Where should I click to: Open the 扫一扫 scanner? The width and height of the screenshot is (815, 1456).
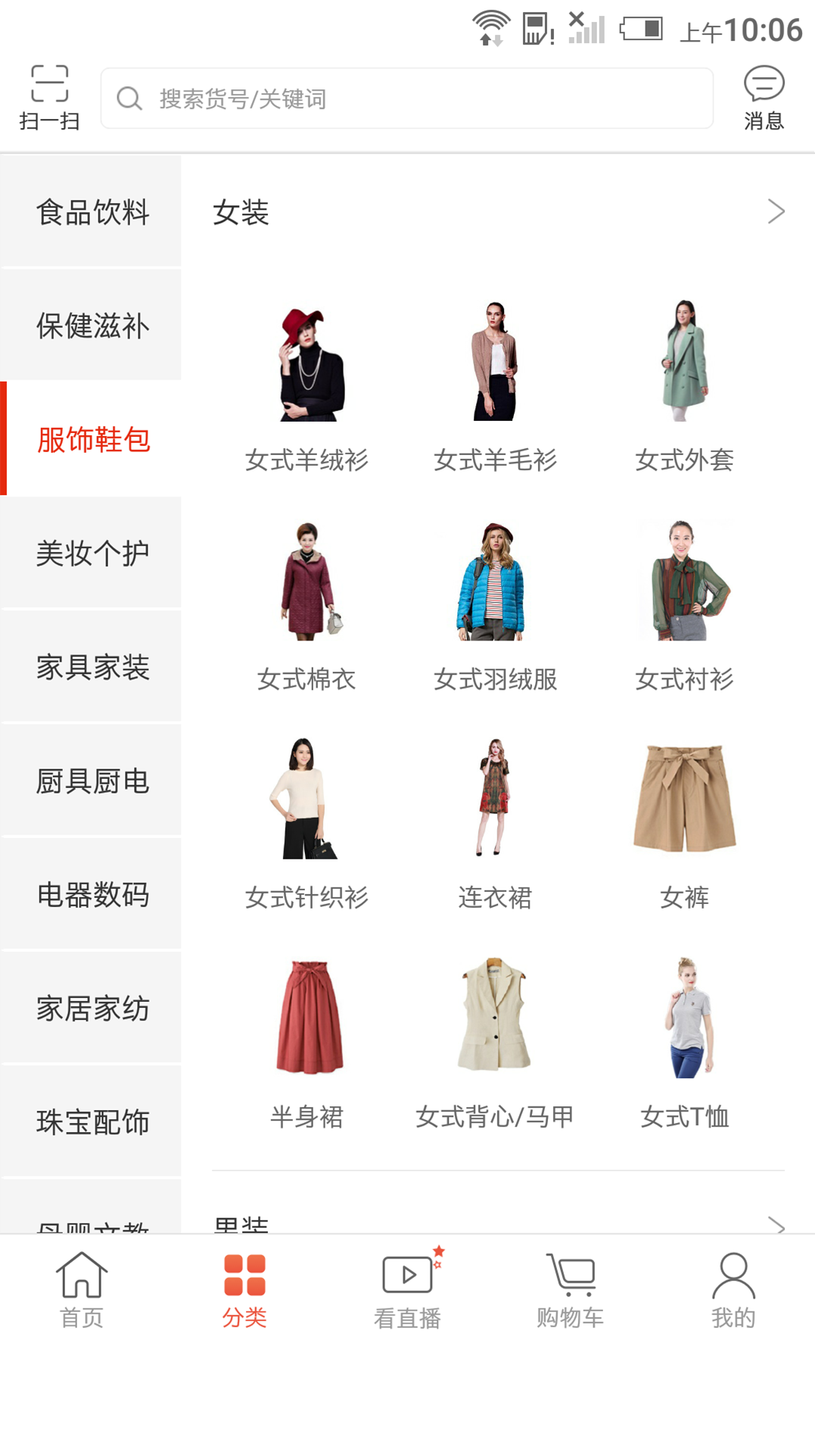[49, 97]
